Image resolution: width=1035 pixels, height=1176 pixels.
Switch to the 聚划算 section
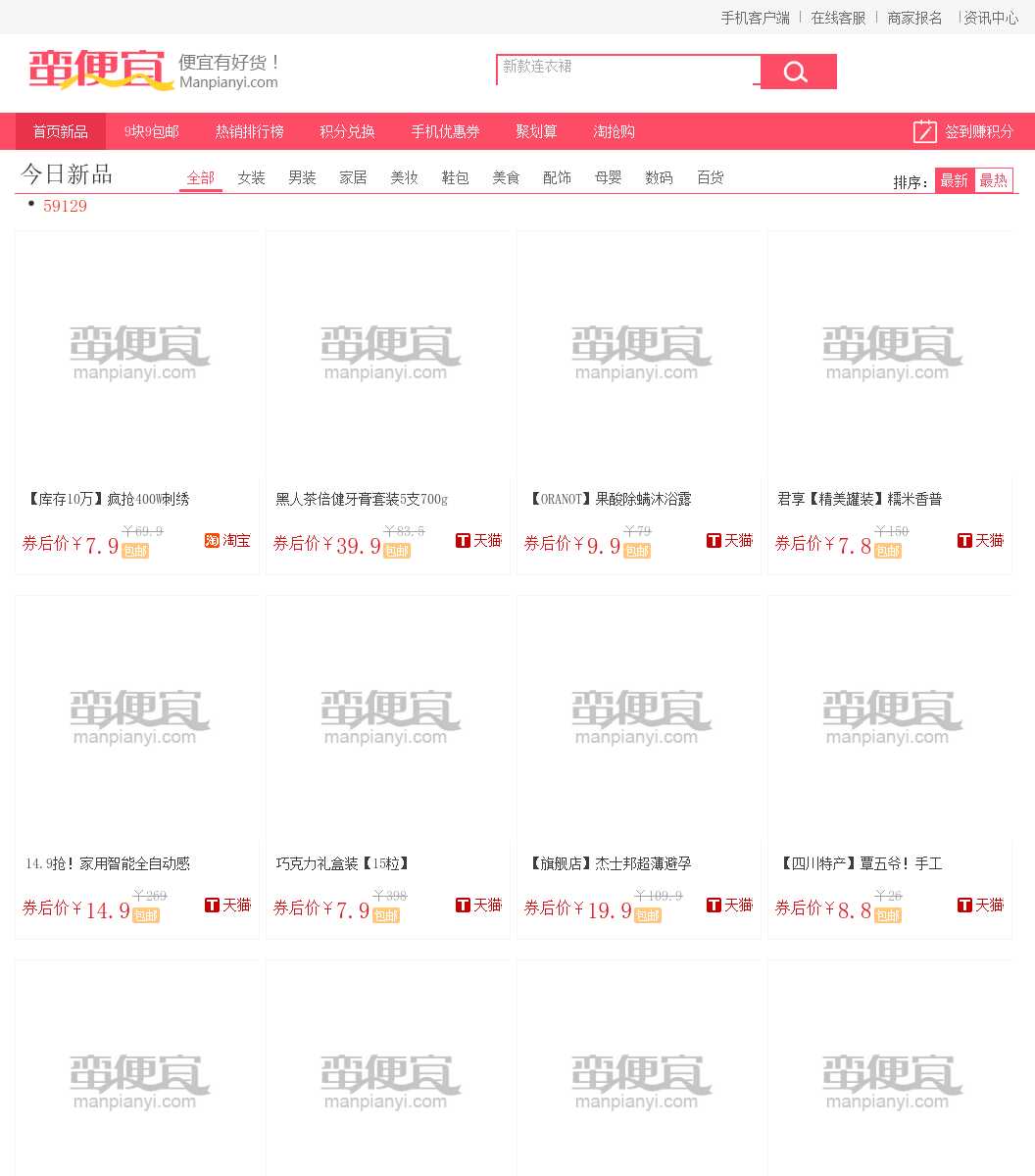click(x=536, y=131)
